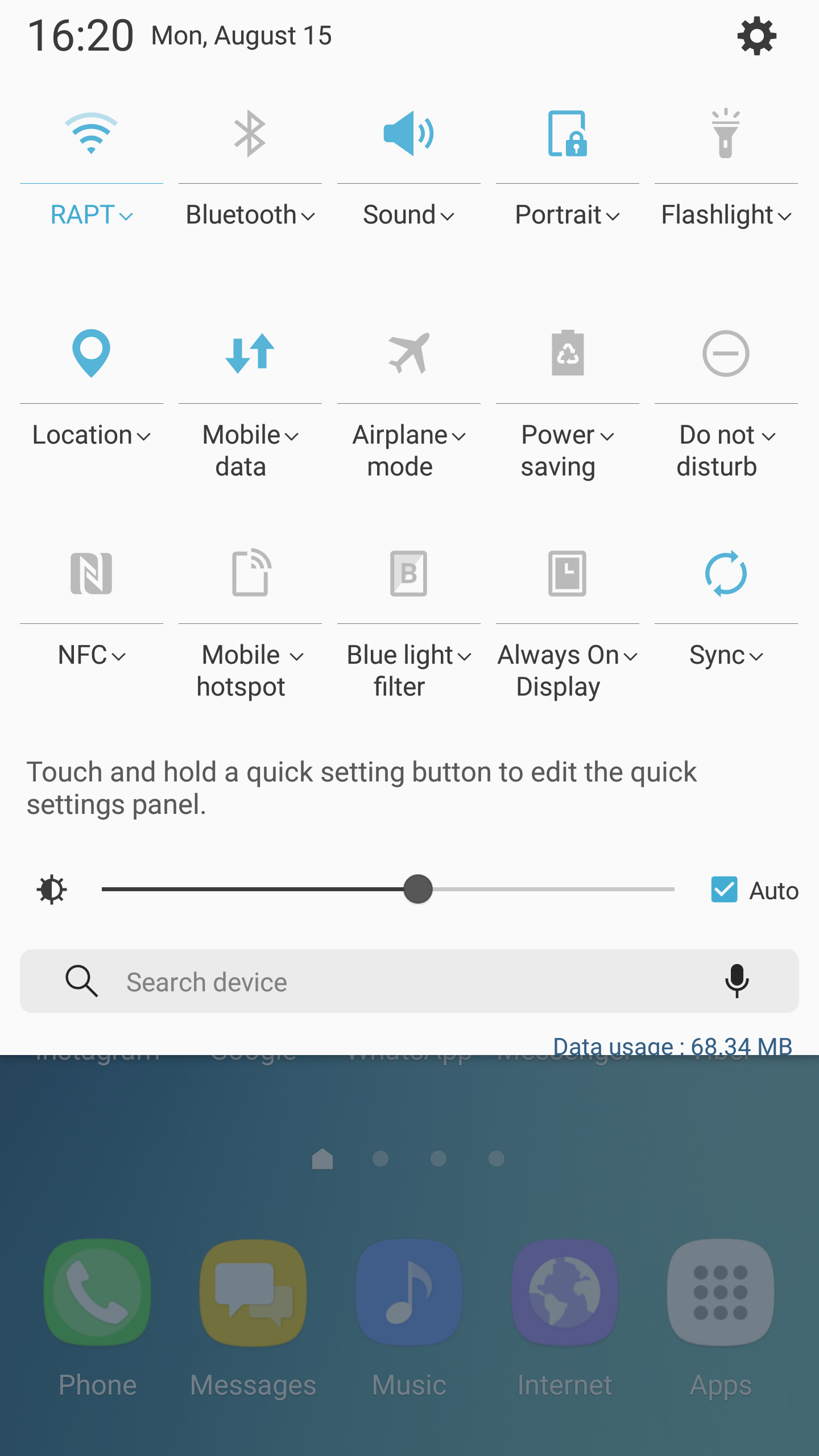The width and height of the screenshot is (819, 1456).
Task: Turn on Bluetooth
Action: [x=250, y=134]
